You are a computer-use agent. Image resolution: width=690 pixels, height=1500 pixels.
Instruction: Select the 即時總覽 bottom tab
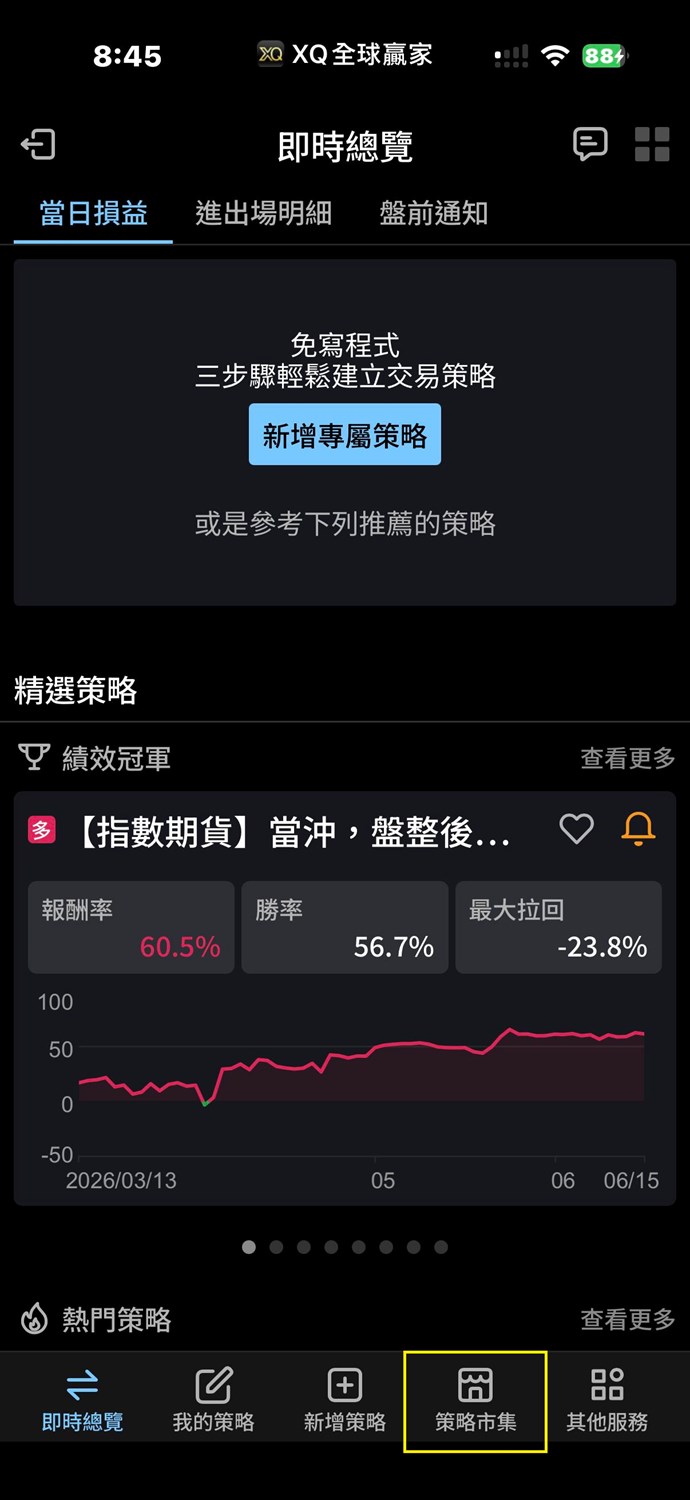(x=82, y=1400)
